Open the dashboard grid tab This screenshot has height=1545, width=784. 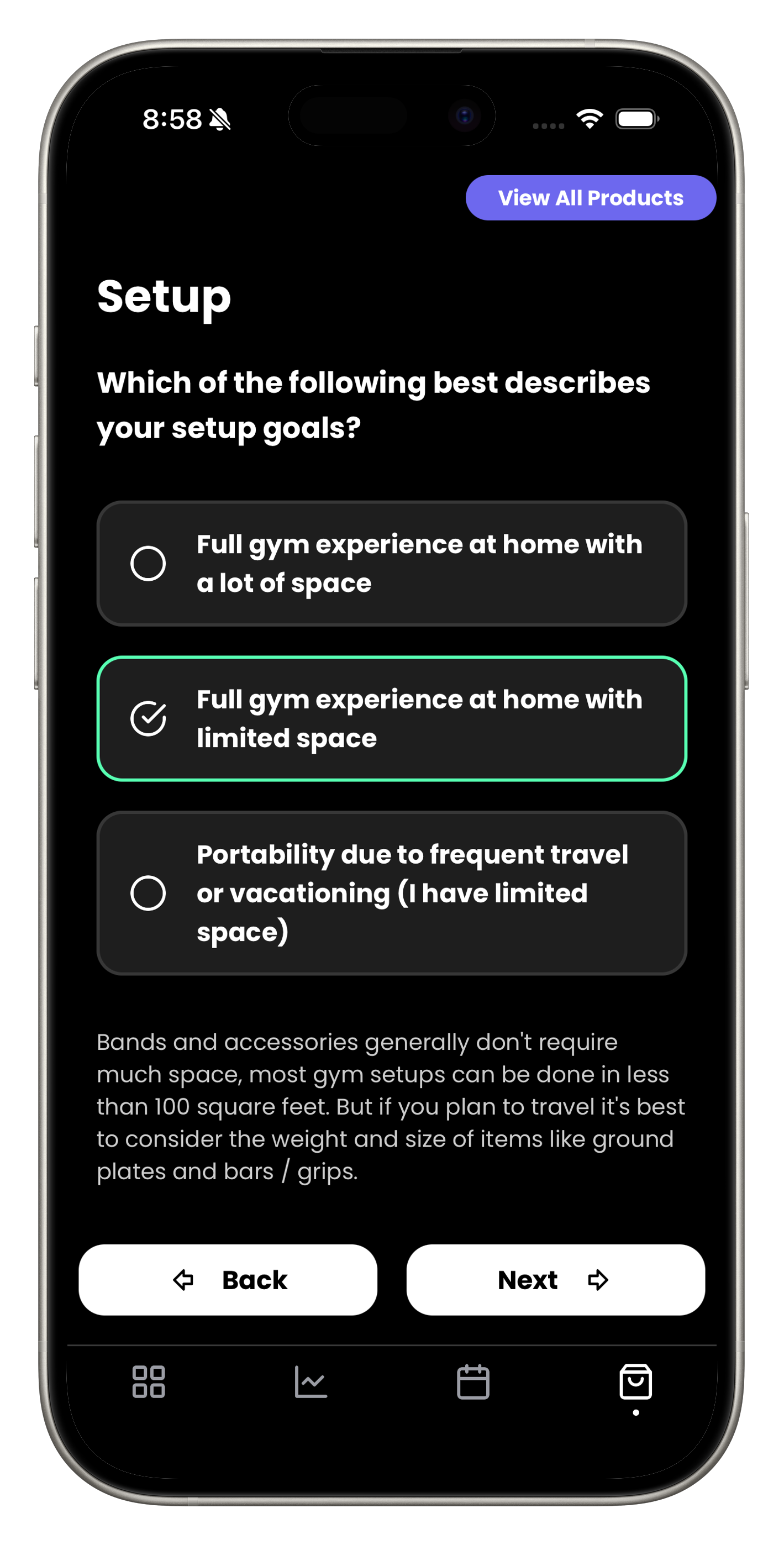[x=148, y=1382]
